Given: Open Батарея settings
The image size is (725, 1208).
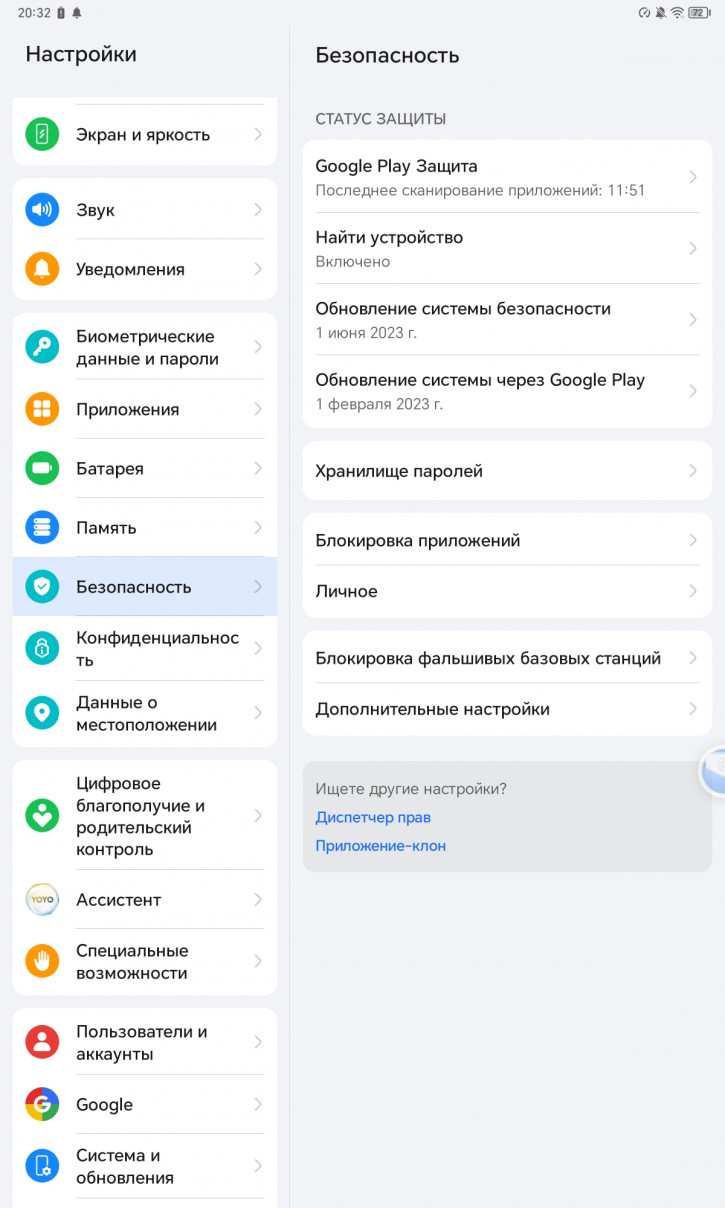Looking at the screenshot, I should tap(145, 468).
